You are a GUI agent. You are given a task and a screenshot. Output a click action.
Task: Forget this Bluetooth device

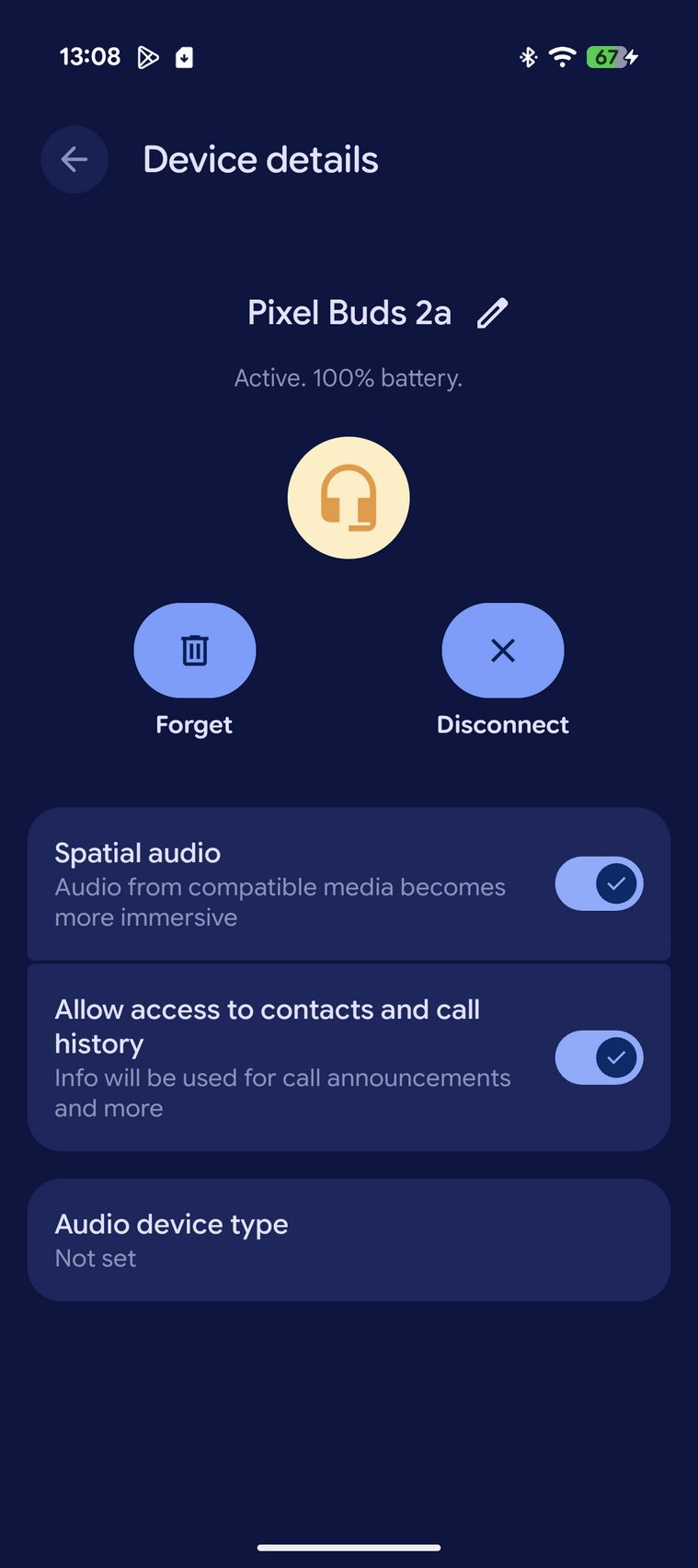(x=194, y=651)
